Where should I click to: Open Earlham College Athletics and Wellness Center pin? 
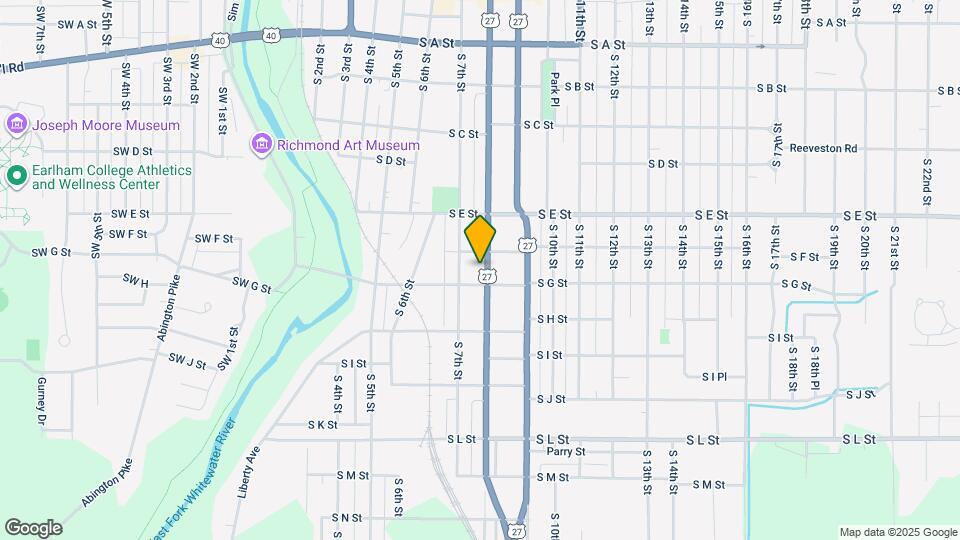16,177
